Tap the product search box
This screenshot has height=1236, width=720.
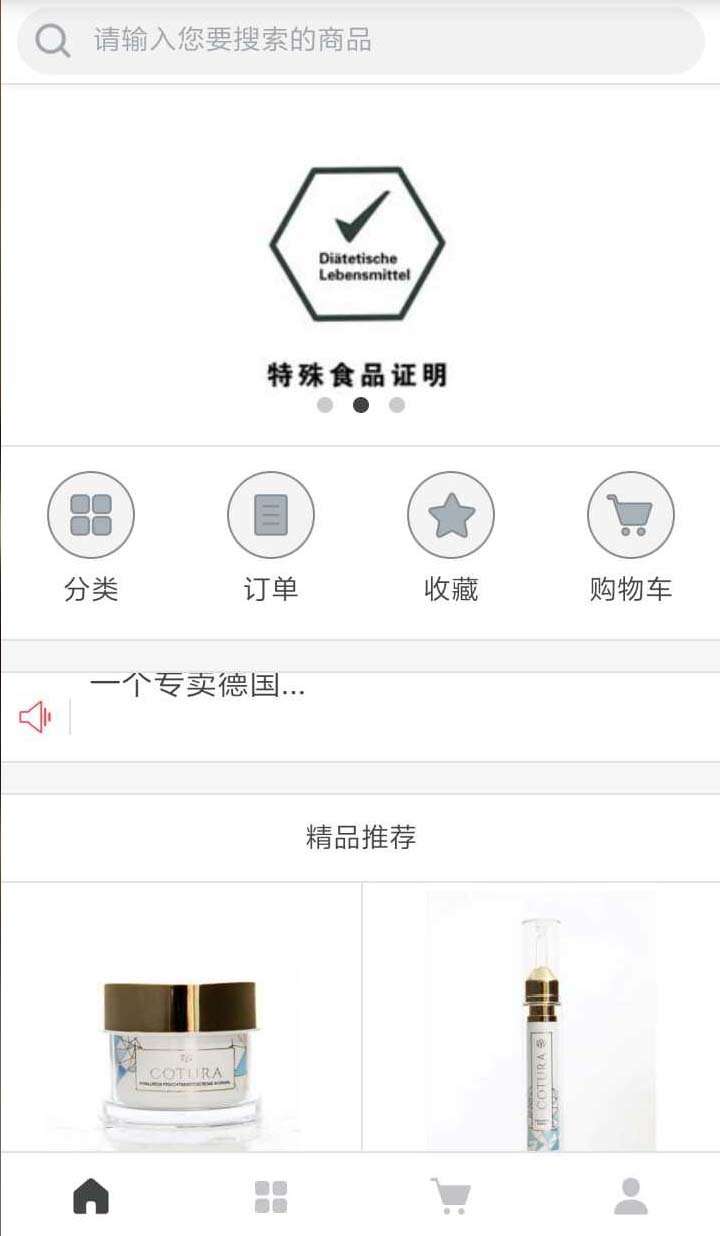[361, 40]
